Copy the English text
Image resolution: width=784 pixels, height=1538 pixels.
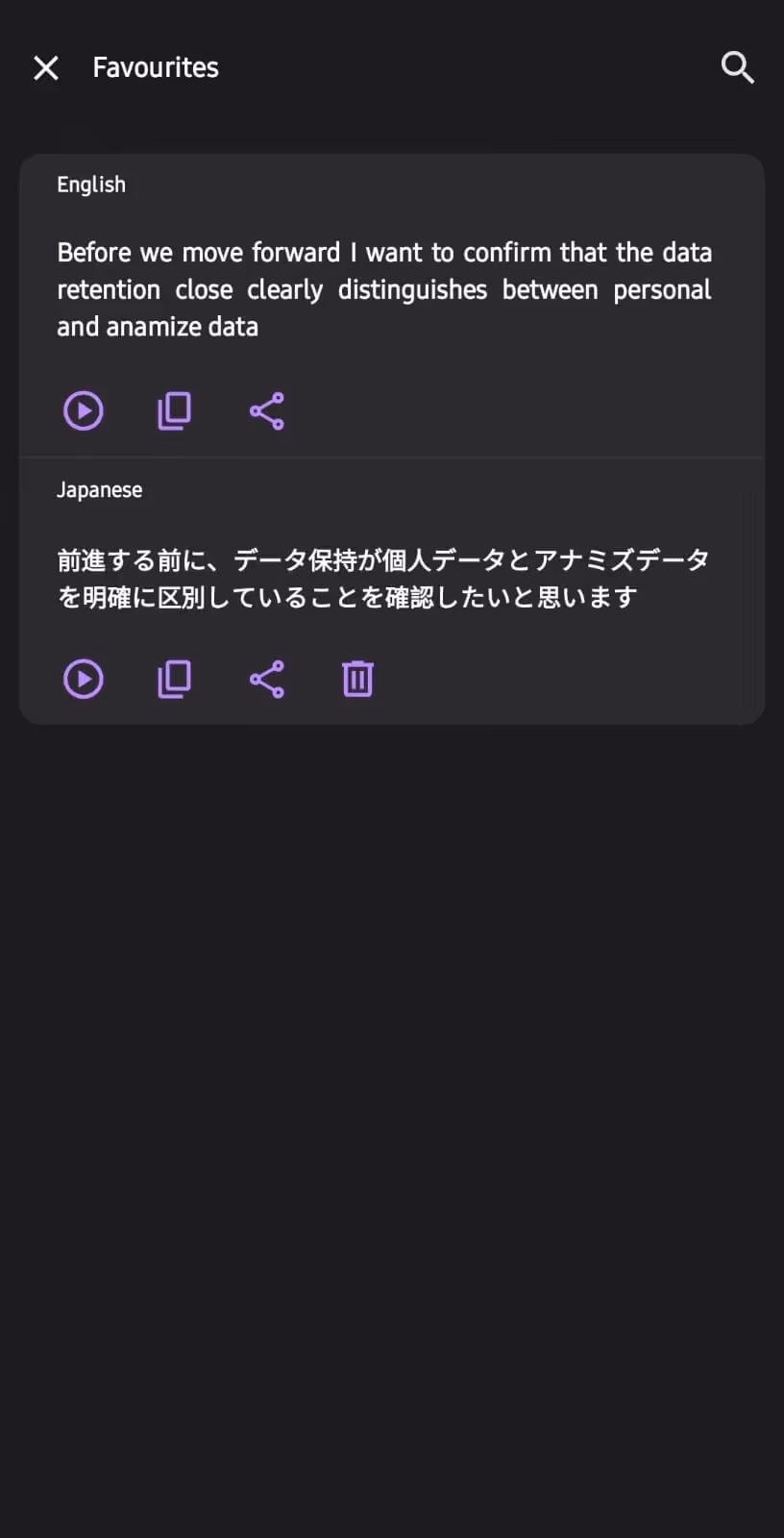point(174,410)
